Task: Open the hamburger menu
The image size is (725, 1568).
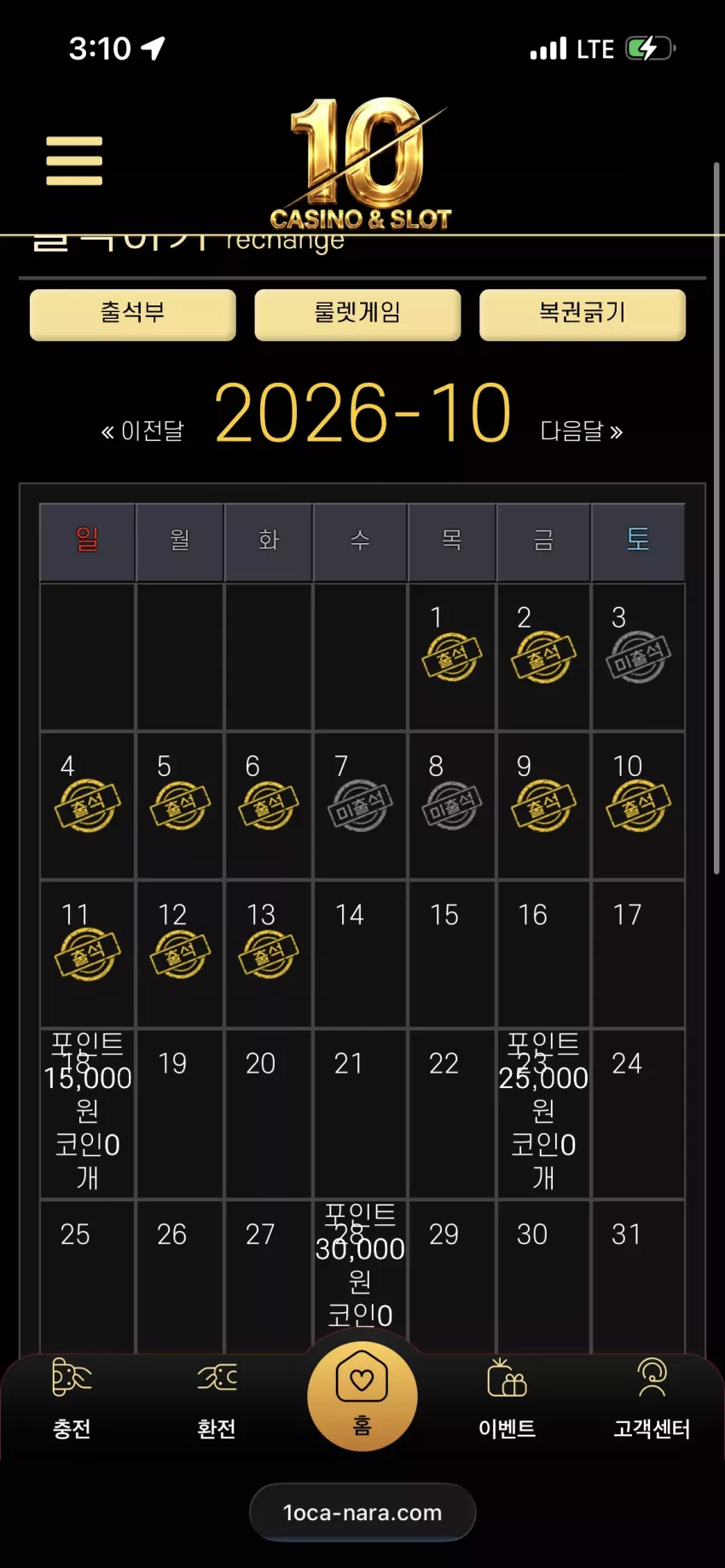Action: [x=74, y=160]
